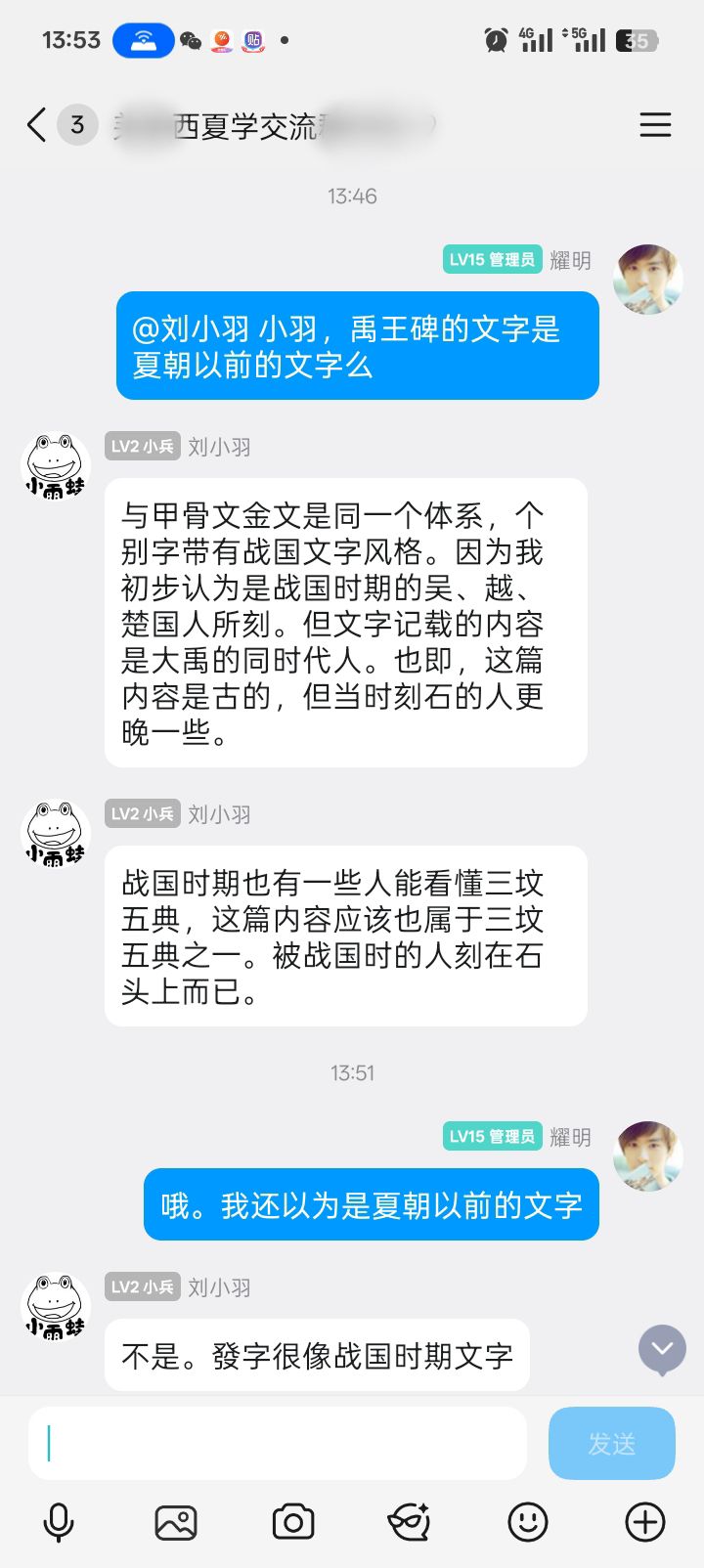
Task: Tap the message input field
Action: pyautogui.click(x=278, y=1443)
